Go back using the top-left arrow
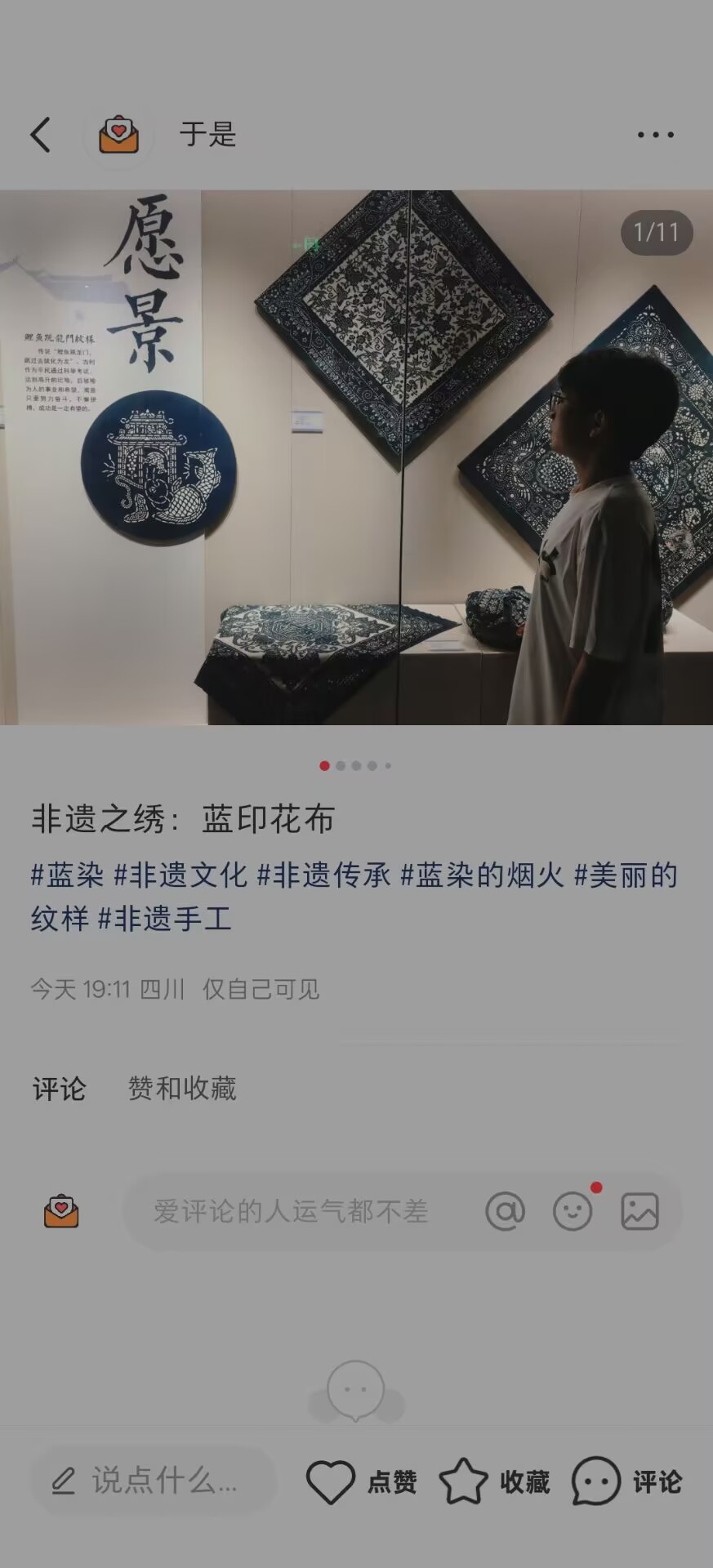Screen dimensions: 713x1568 point(41,135)
